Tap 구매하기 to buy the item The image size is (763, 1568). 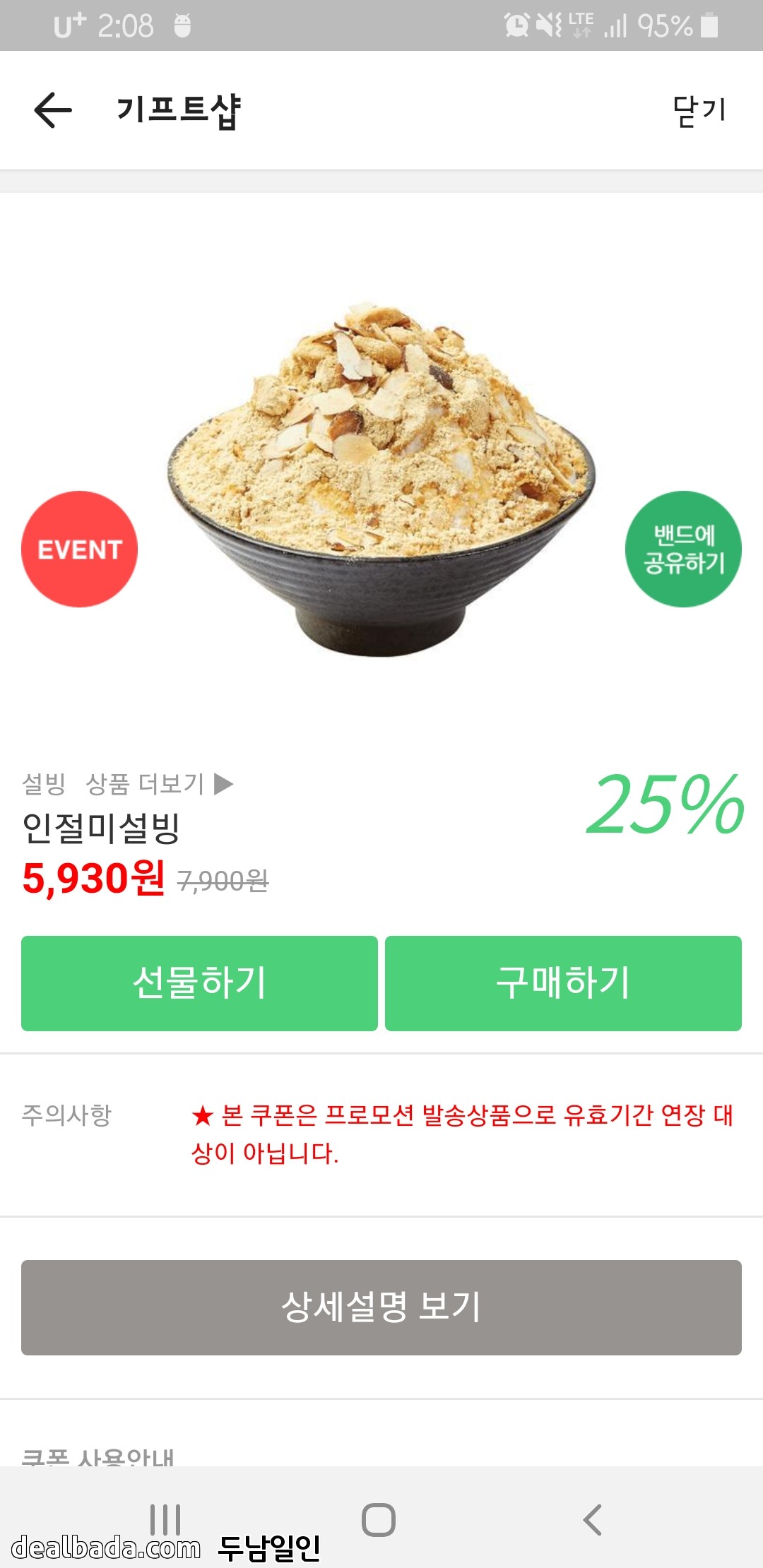click(x=563, y=982)
